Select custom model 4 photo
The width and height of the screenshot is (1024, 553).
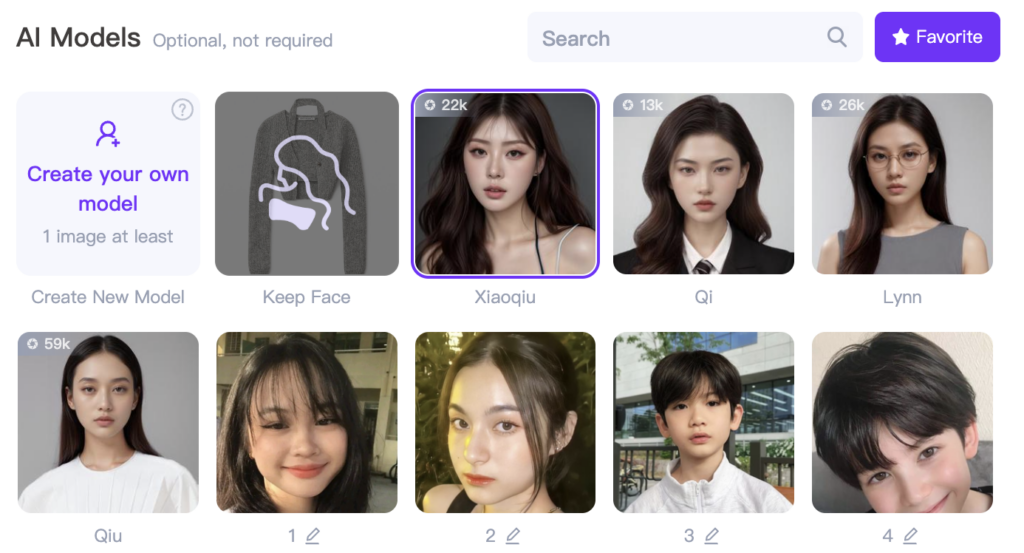point(902,422)
